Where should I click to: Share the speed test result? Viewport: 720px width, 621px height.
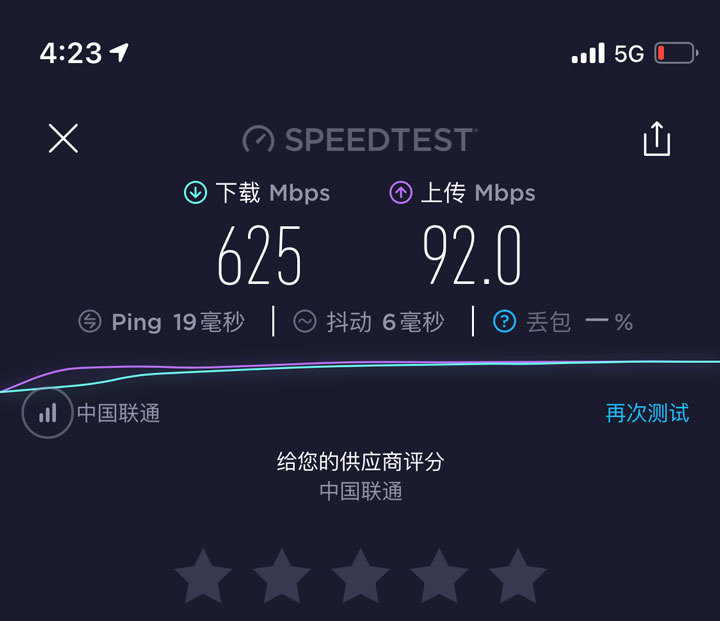(656, 139)
